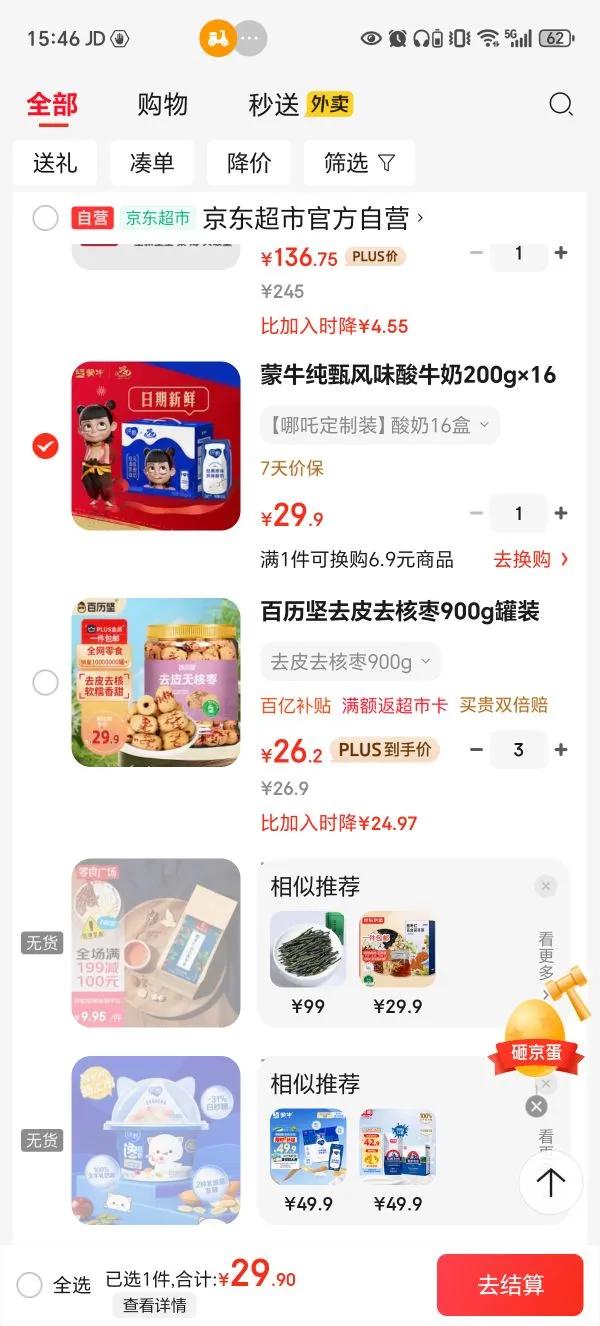Tap 去结算 to check out

point(510,1285)
